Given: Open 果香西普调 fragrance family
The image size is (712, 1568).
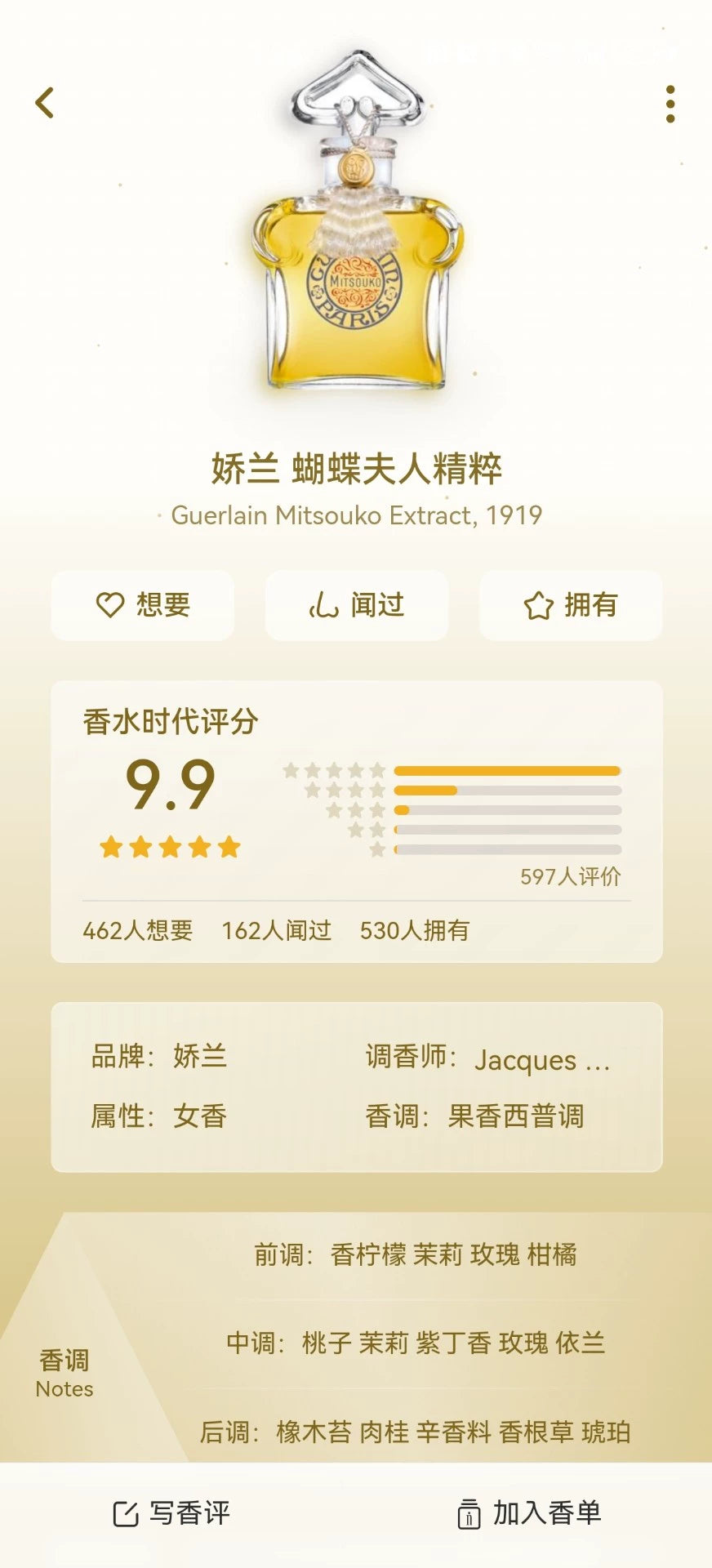Looking at the screenshot, I should (515, 1116).
